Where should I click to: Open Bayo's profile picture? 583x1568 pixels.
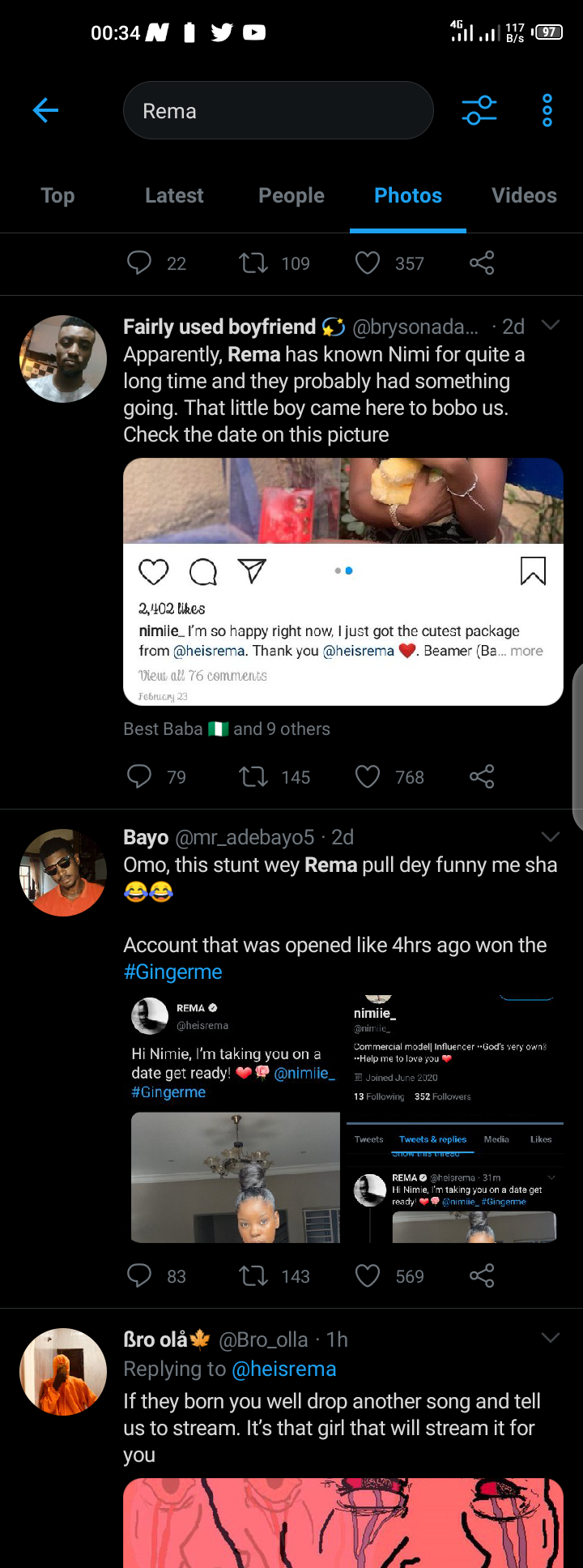[63, 873]
